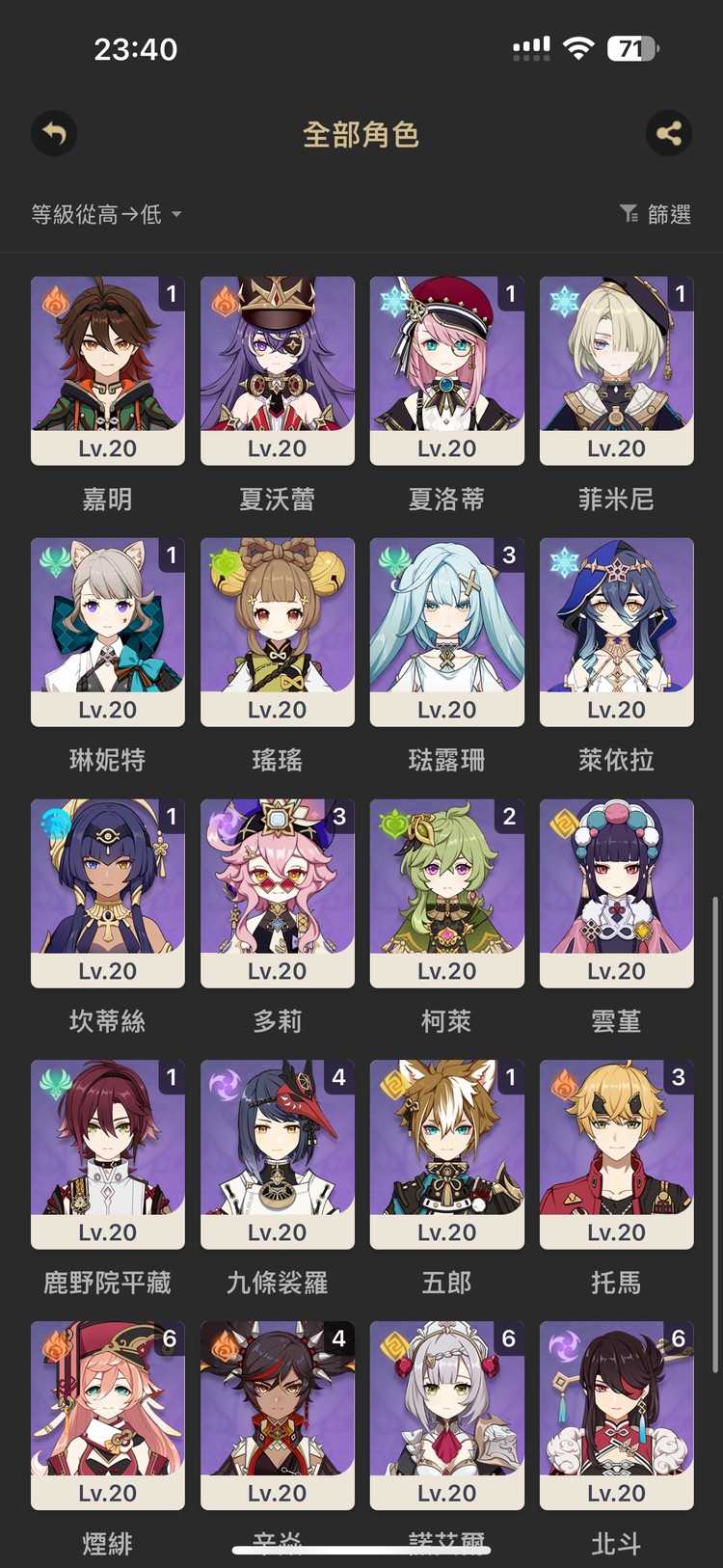The height and width of the screenshot is (1568, 723).
Task: Tap the 雲堇 character card
Action: (x=617, y=894)
